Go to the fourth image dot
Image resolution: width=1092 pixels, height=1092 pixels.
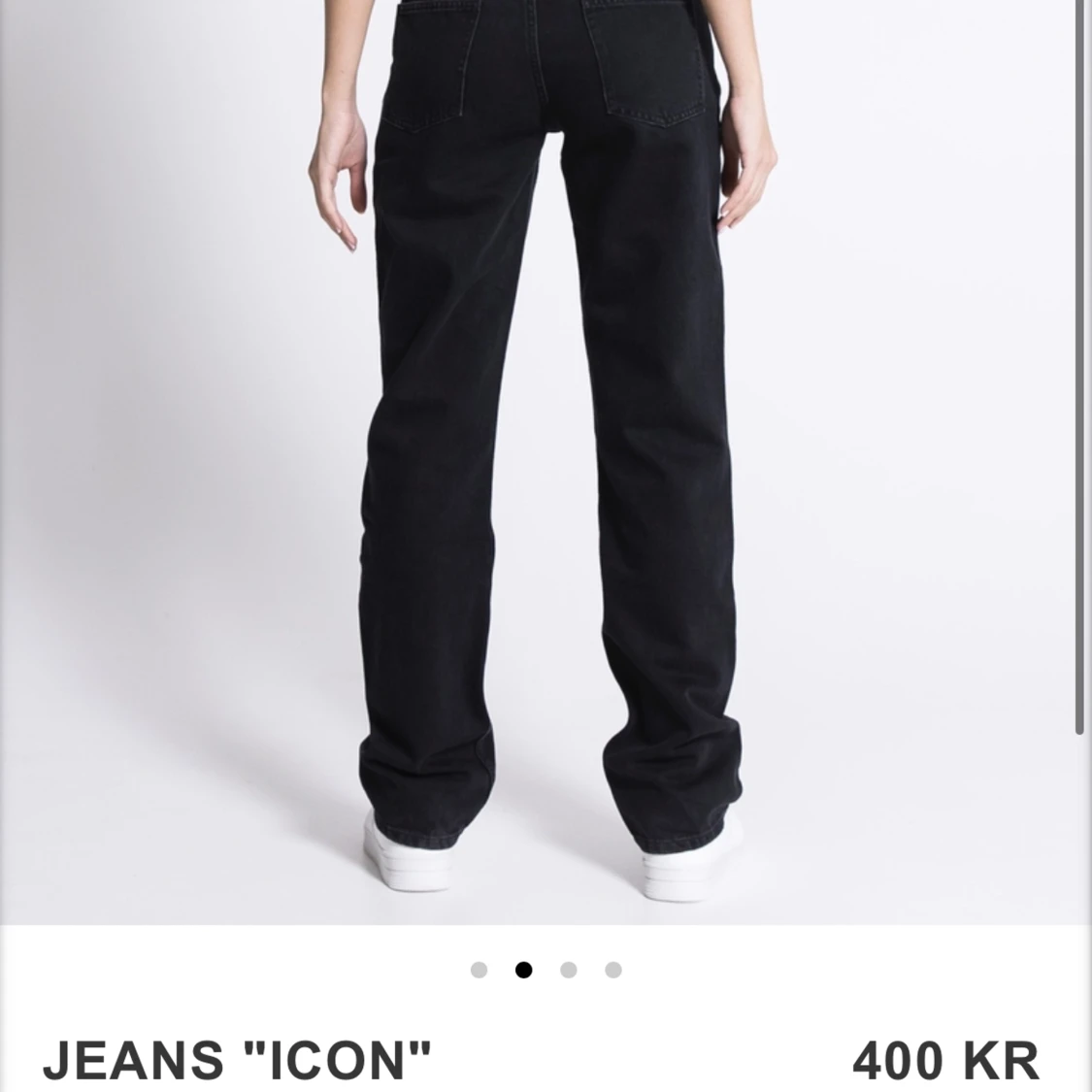click(x=613, y=970)
